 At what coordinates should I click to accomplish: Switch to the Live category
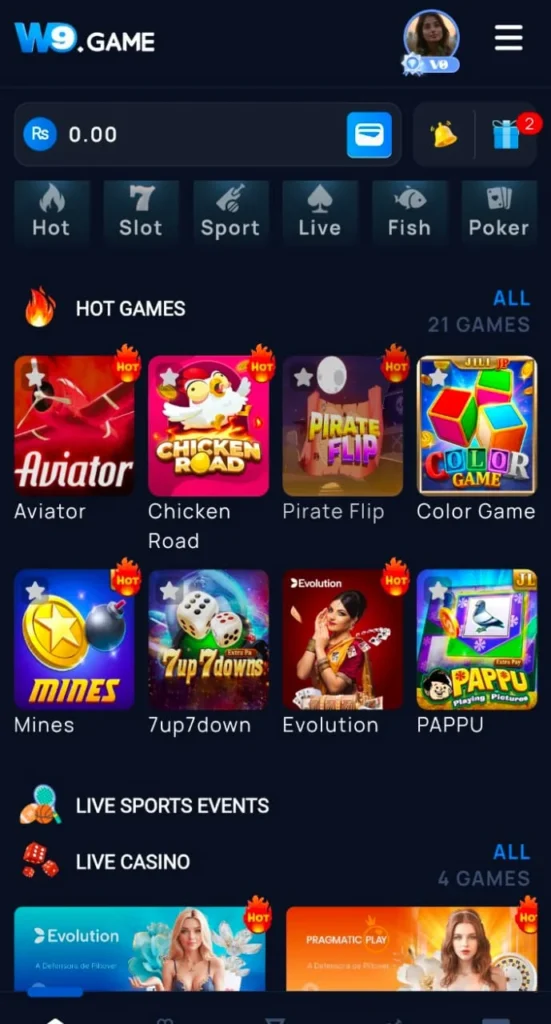319,212
